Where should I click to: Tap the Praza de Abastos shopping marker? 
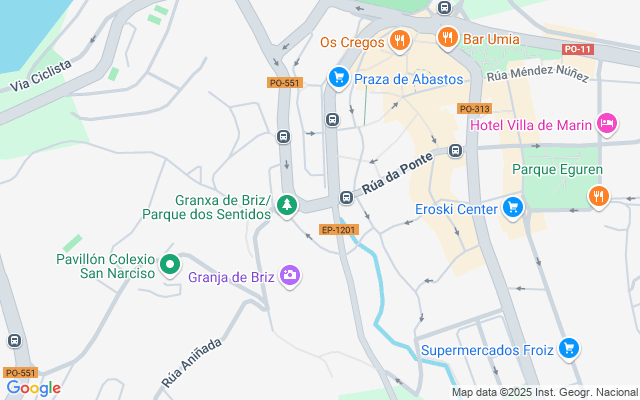pos(339,77)
